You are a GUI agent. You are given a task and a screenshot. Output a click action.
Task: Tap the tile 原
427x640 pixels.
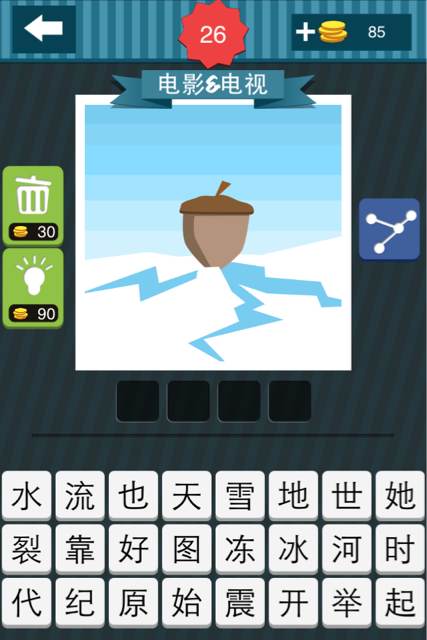(133, 603)
